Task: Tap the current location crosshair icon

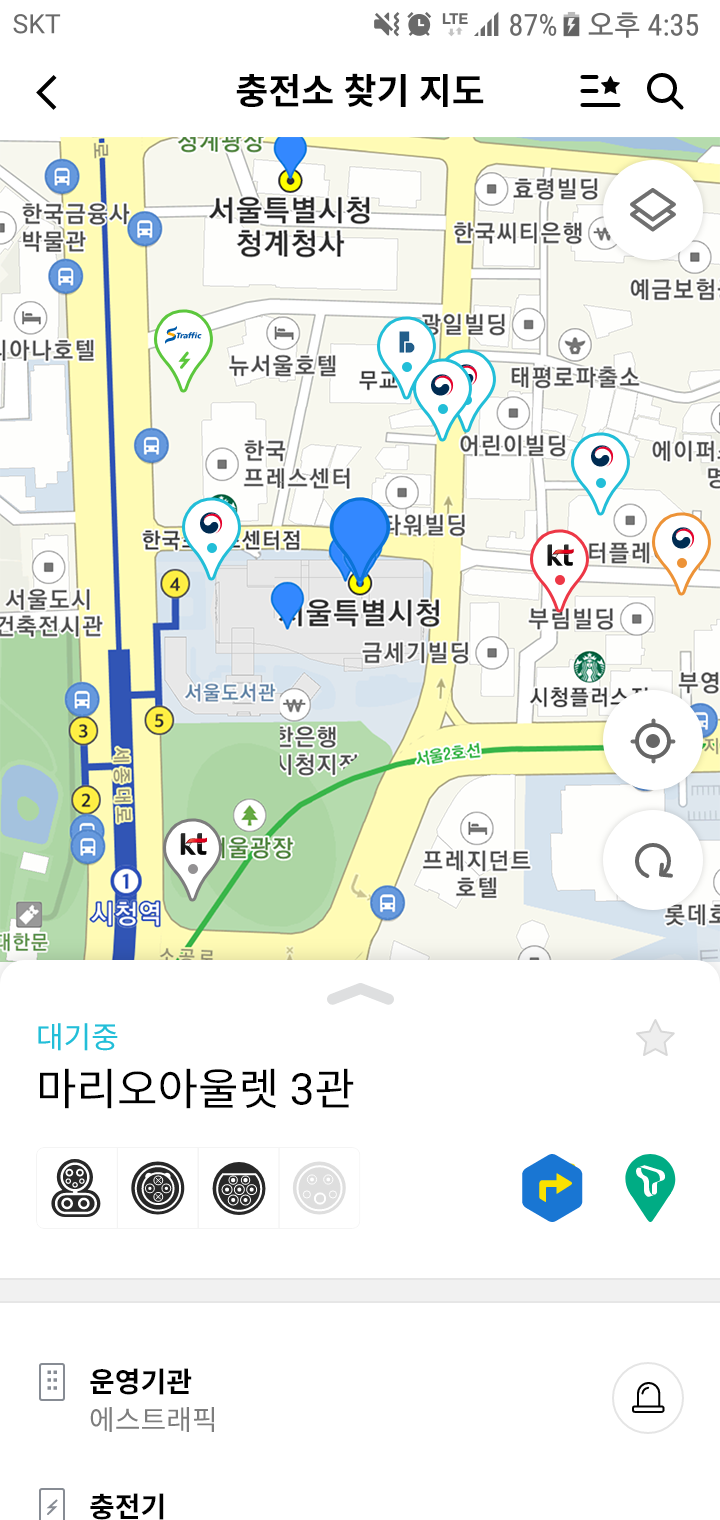Action: [652, 740]
